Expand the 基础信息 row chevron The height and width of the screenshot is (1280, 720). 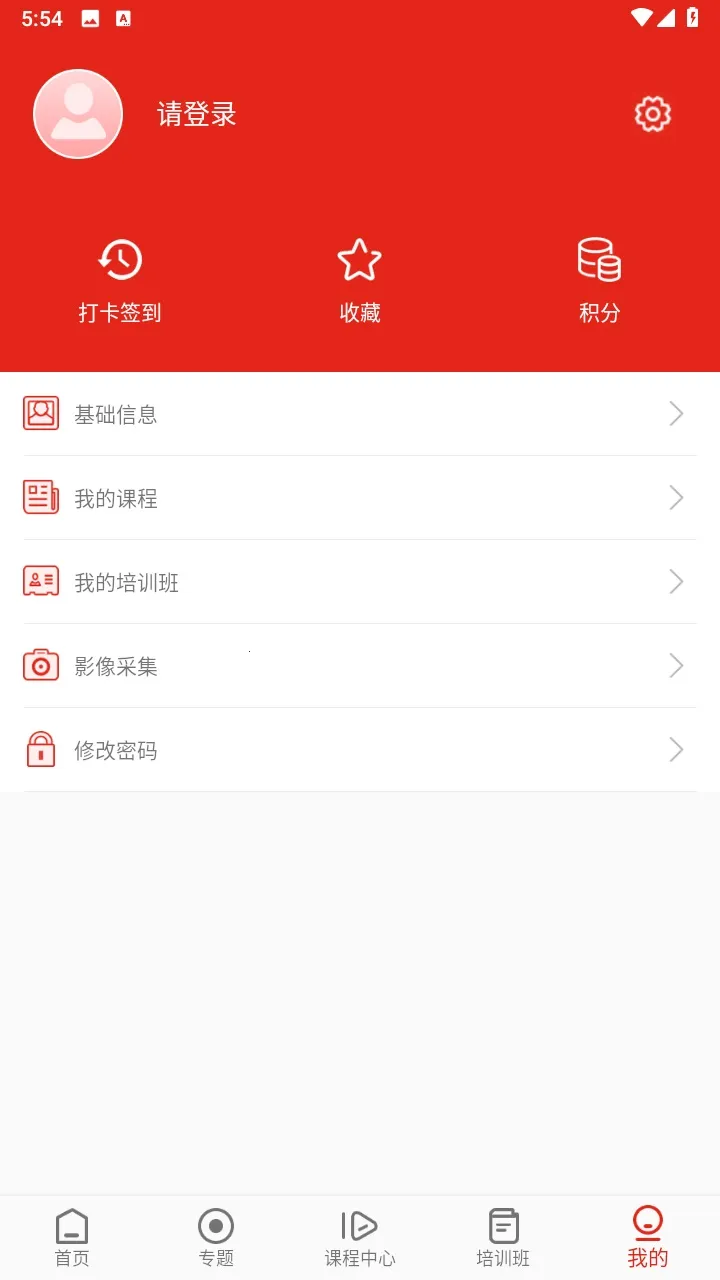coord(676,413)
